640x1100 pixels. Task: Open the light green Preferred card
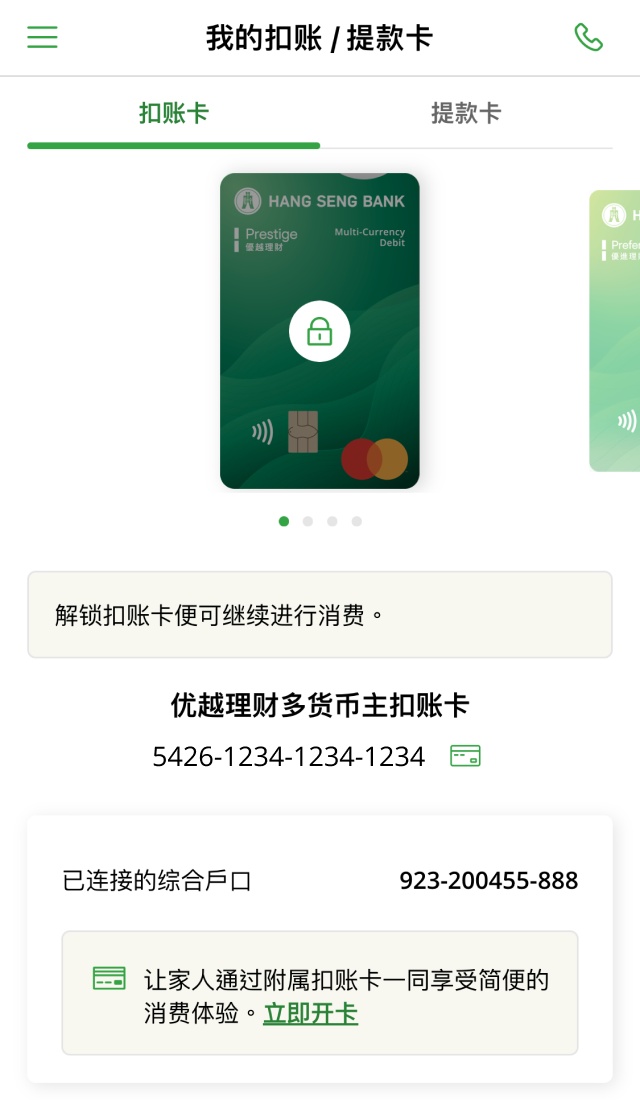pyautogui.click(x=615, y=330)
